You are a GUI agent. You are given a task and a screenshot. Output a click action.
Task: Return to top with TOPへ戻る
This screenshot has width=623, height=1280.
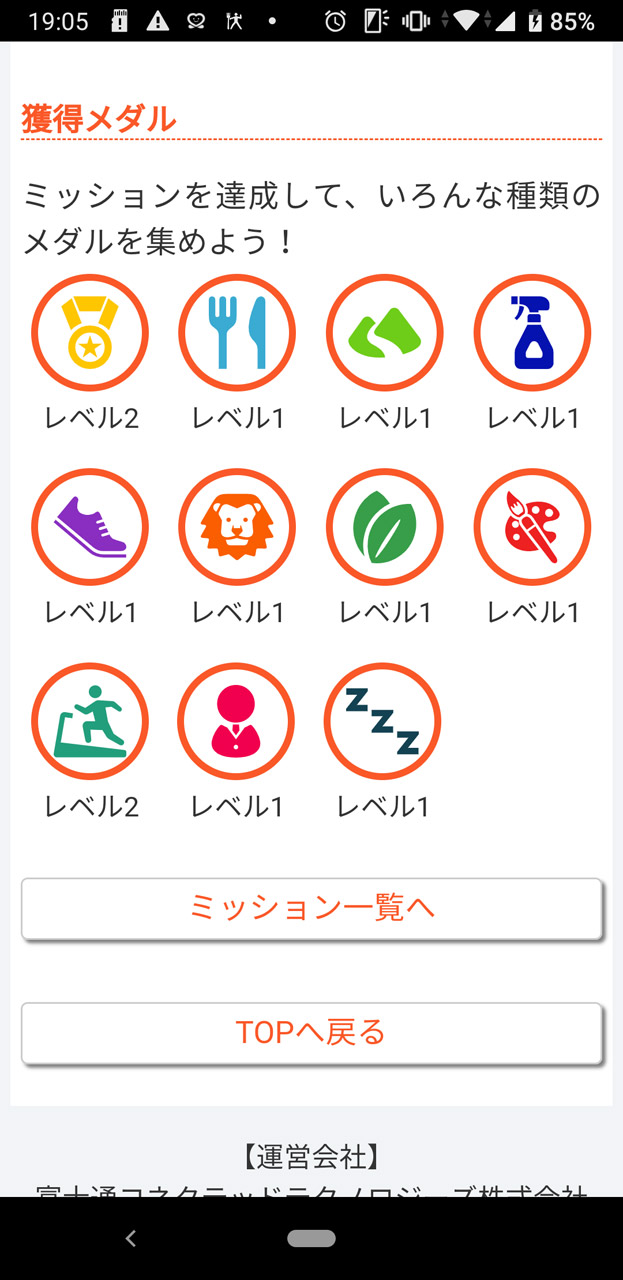311,1032
